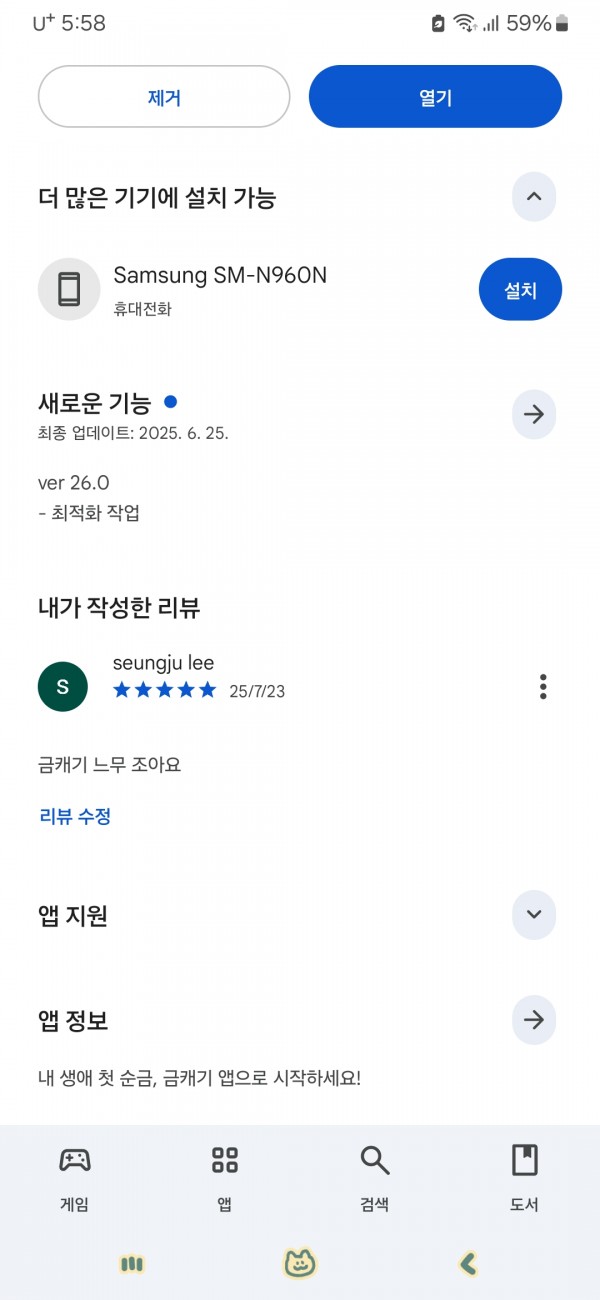Open 앱 정보 details arrow
The image size is (600, 1300).
[x=534, y=1020]
